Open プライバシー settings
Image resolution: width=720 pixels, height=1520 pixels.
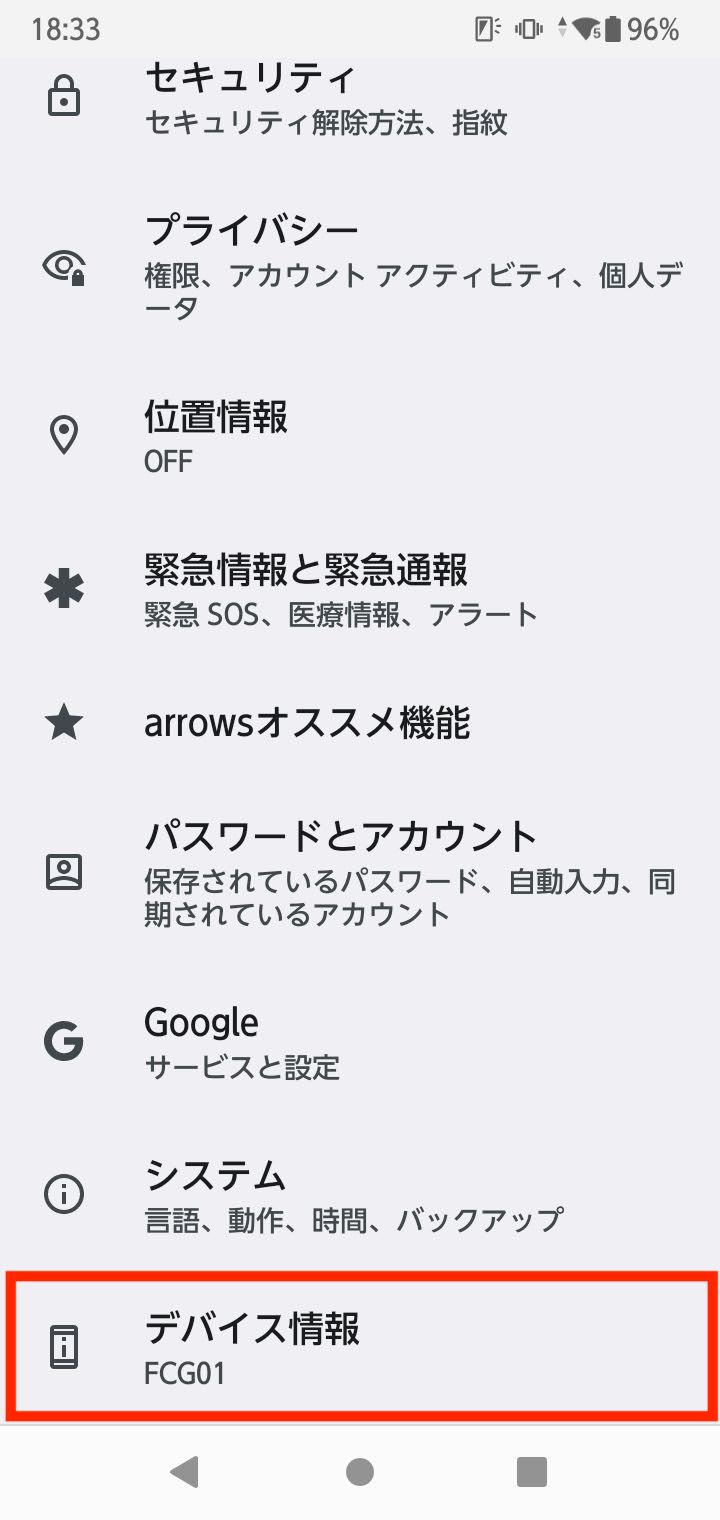360,266
